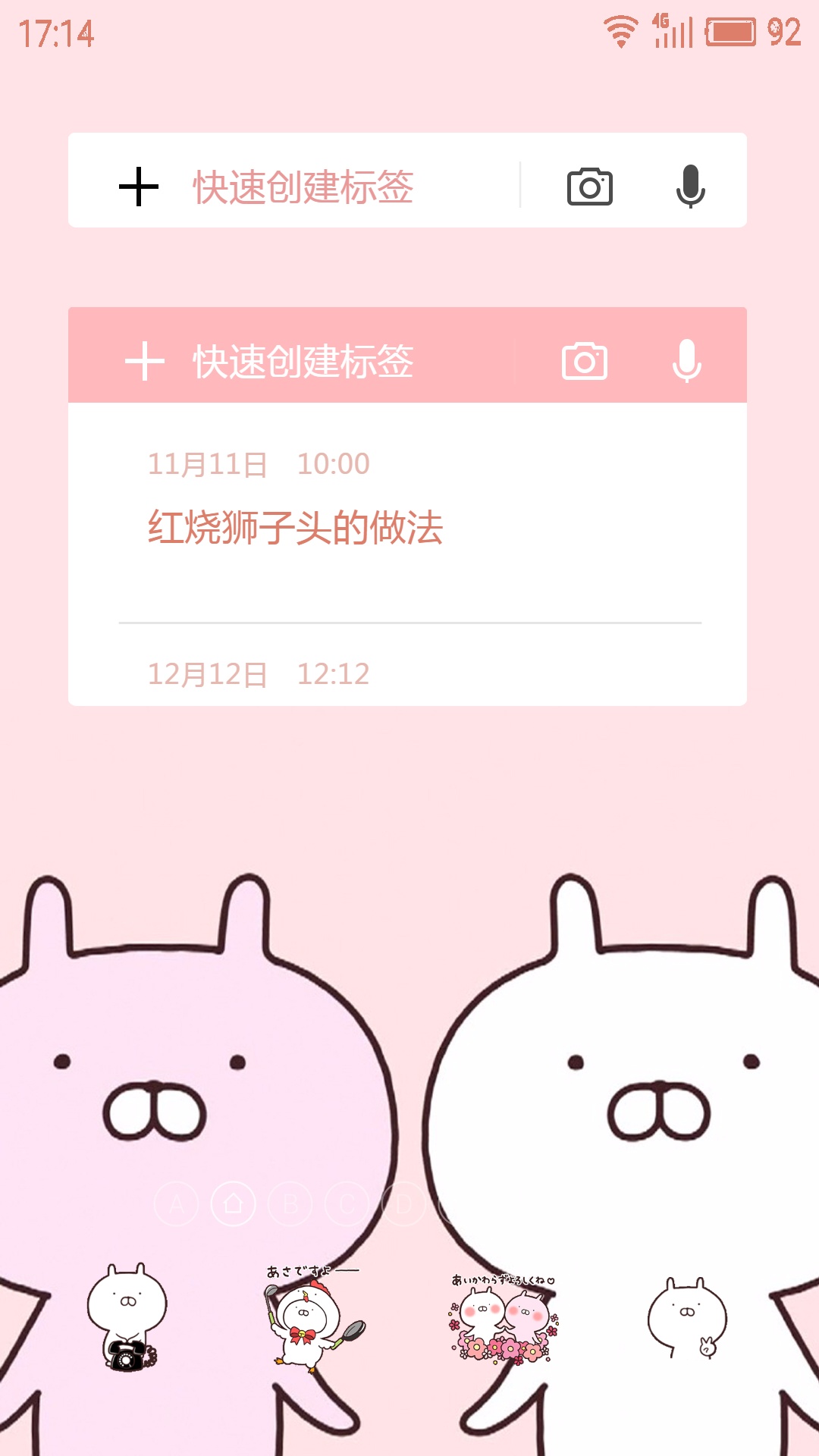
Task: Start voice note from the white widget's microphone
Action: coord(690,186)
